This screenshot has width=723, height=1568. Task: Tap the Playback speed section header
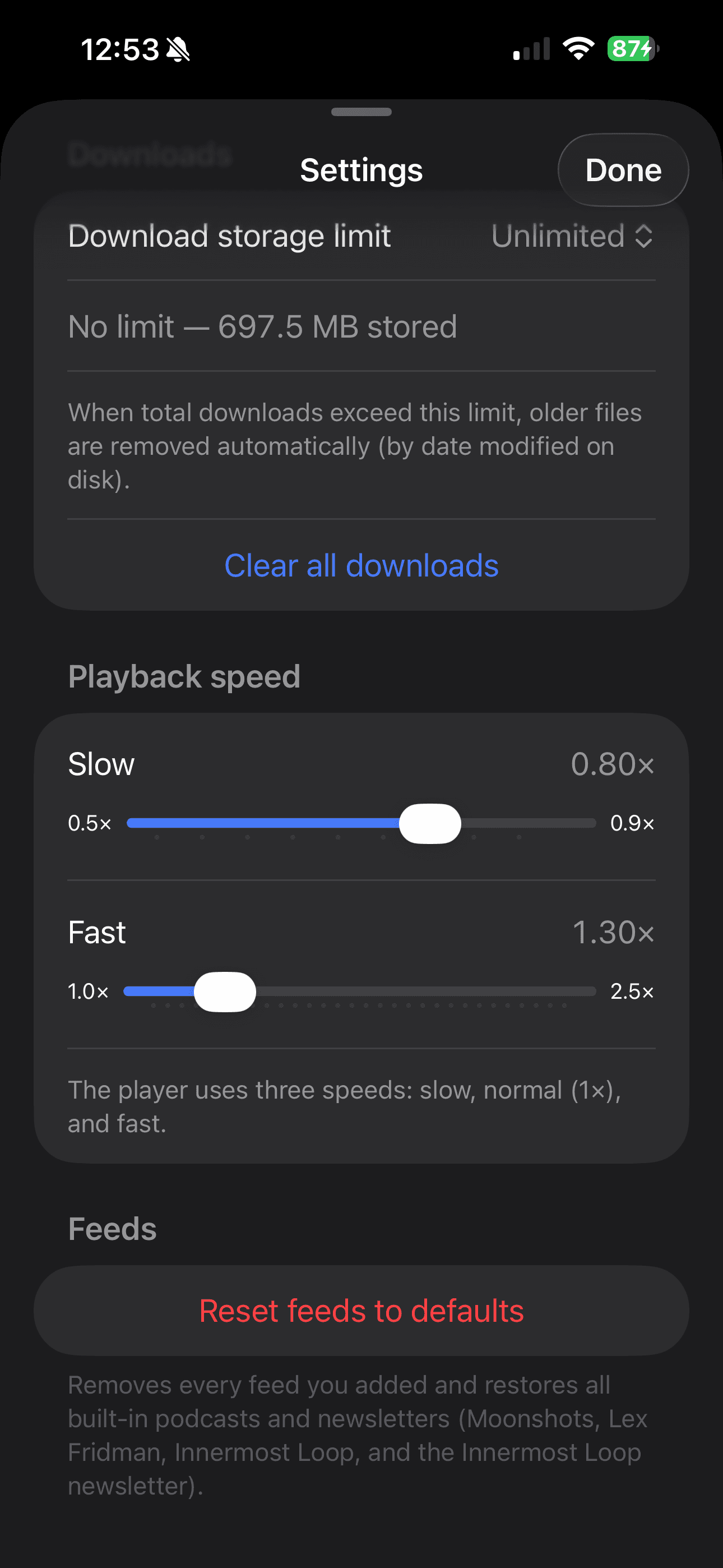click(184, 676)
